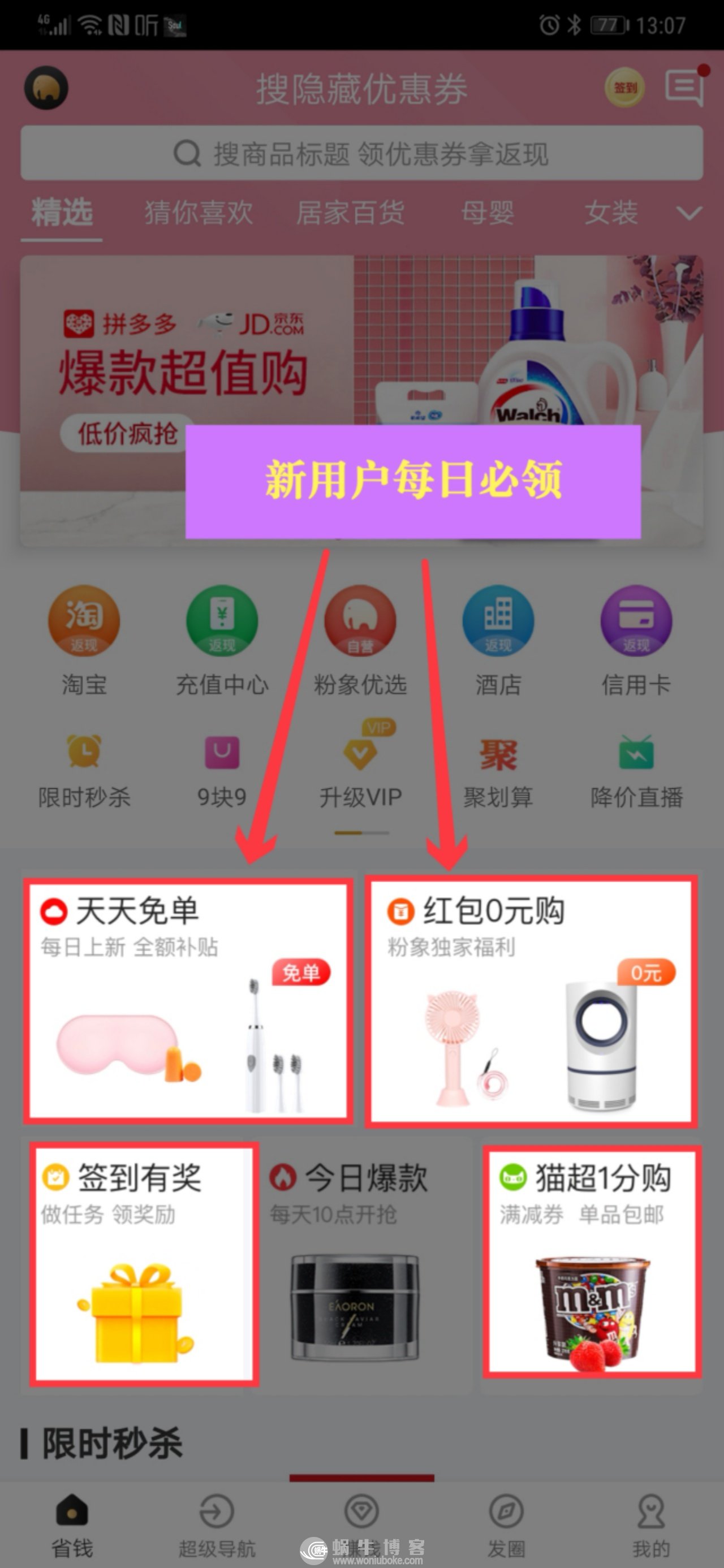Open the 签到有奖 card

point(144,1264)
